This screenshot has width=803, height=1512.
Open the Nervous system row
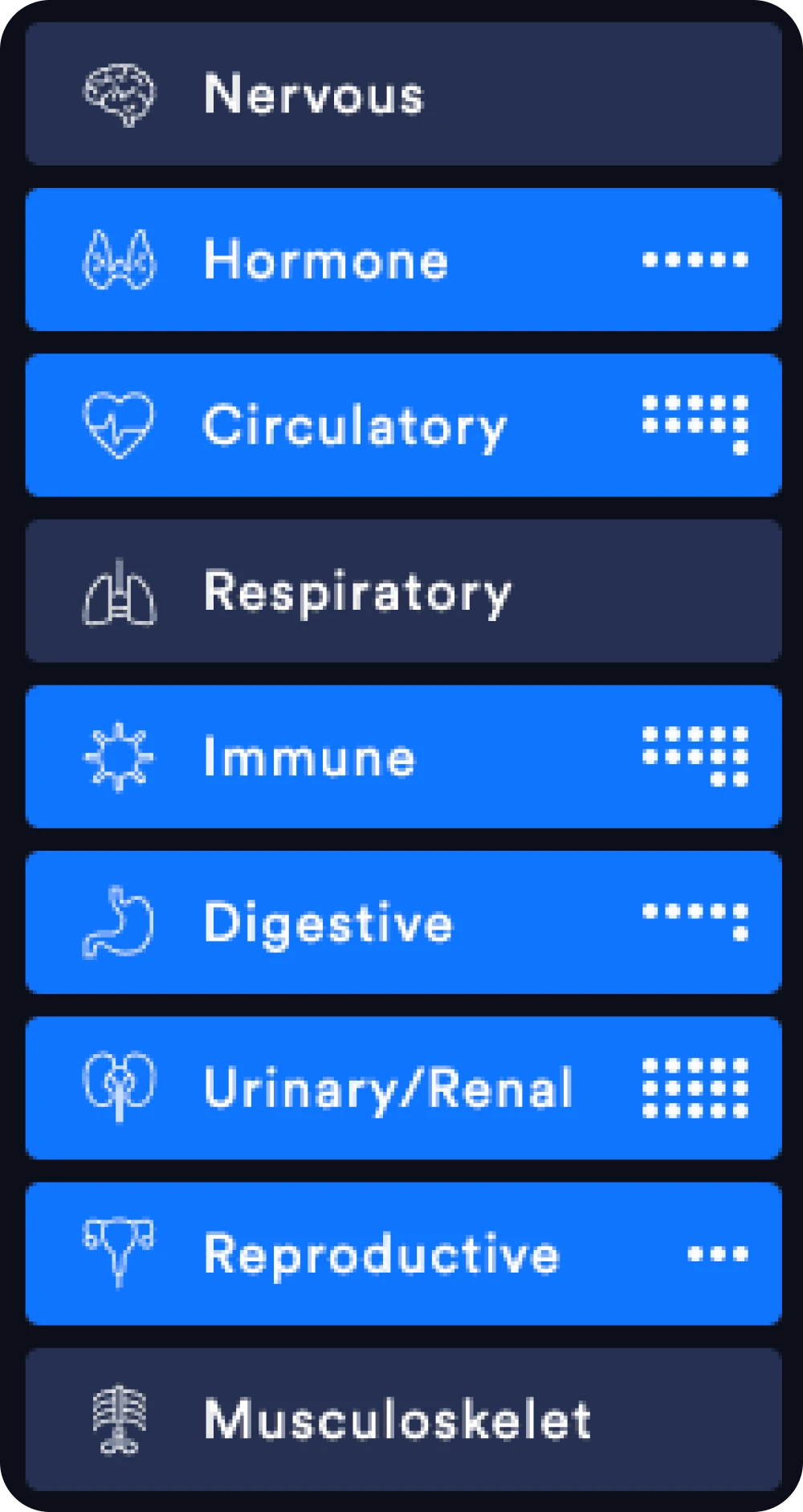(x=403, y=94)
